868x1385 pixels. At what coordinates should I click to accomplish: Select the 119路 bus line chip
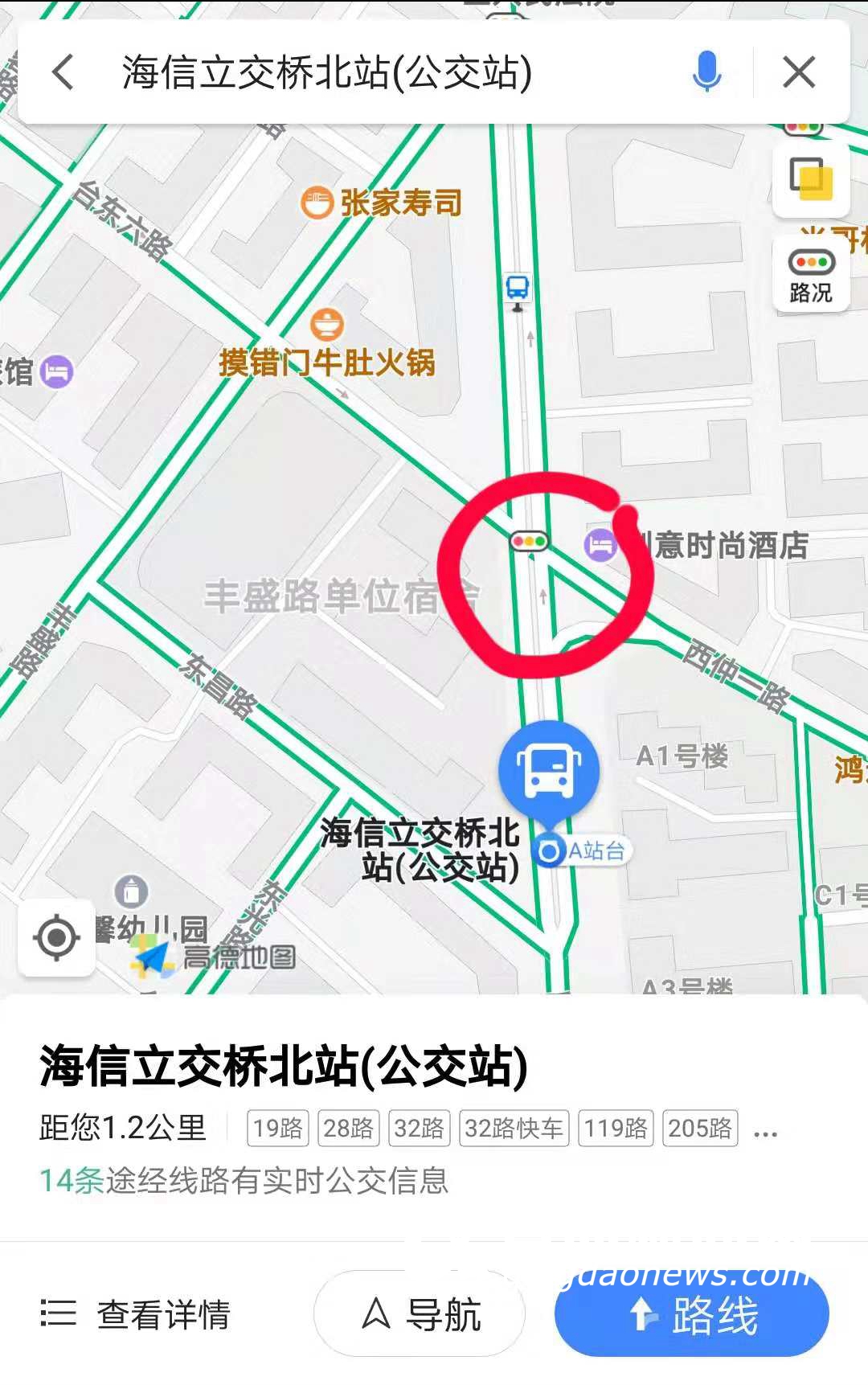(616, 1128)
